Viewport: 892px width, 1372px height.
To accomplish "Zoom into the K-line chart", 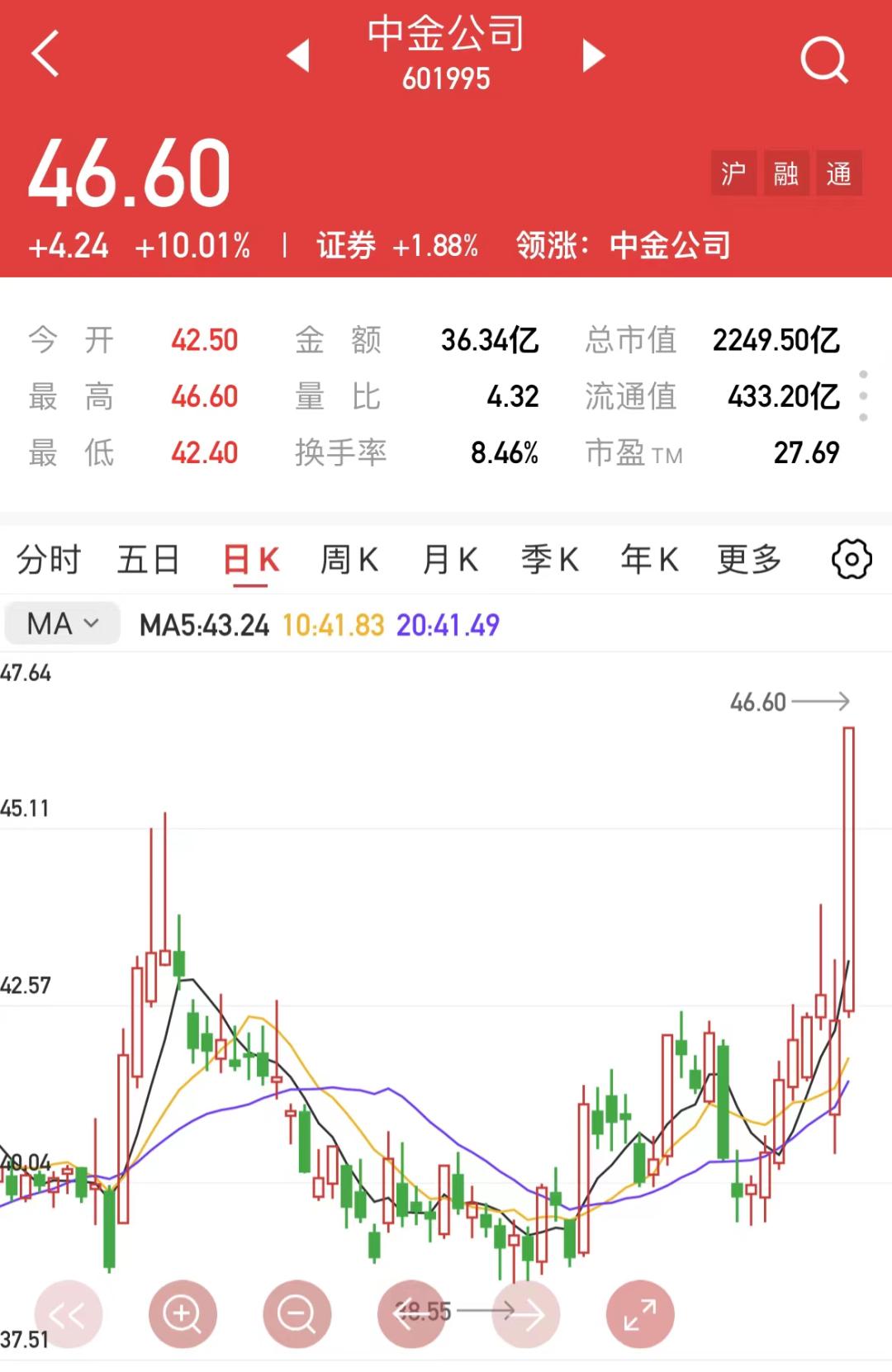I will coord(183,1313).
